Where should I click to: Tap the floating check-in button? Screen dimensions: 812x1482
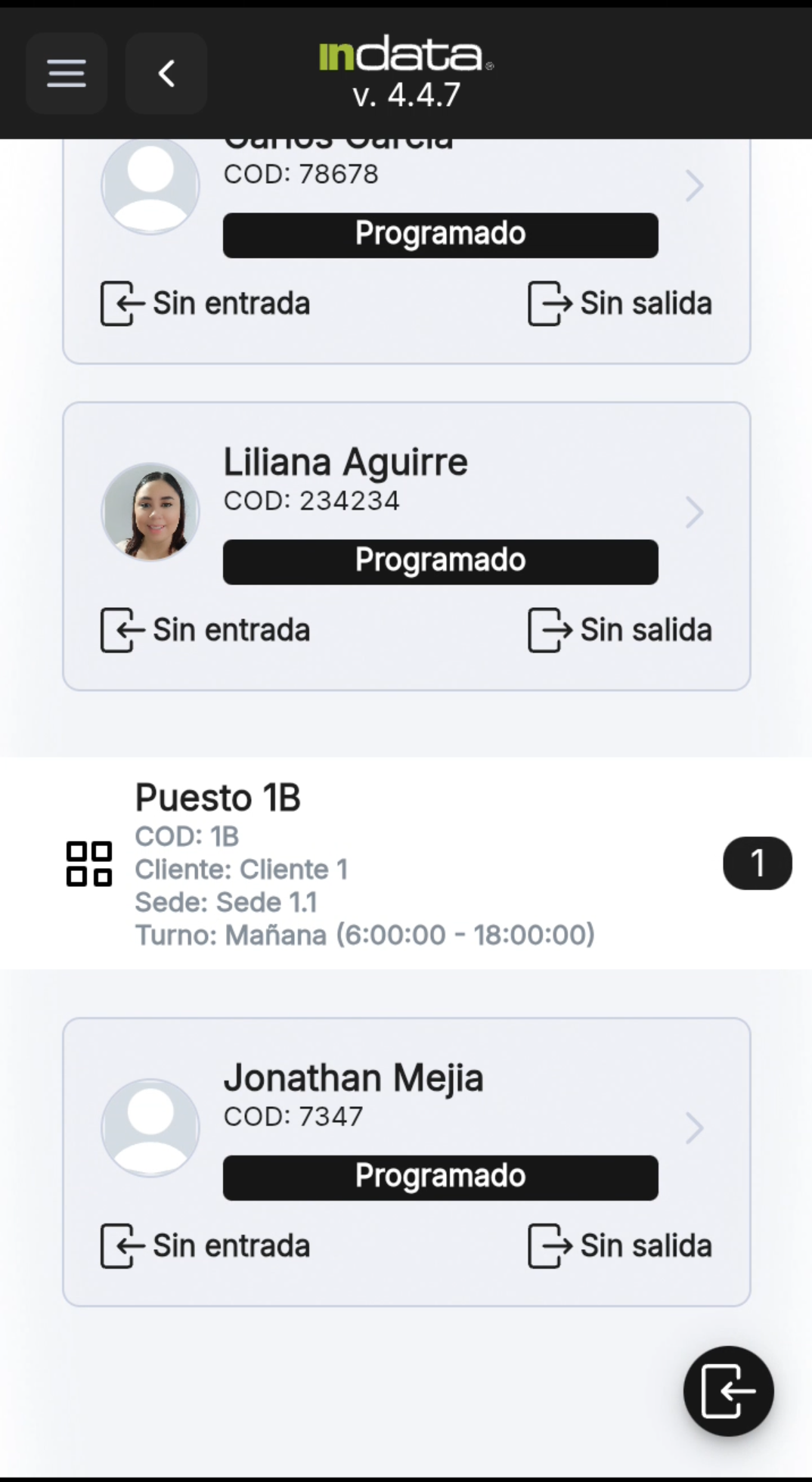click(x=728, y=1391)
